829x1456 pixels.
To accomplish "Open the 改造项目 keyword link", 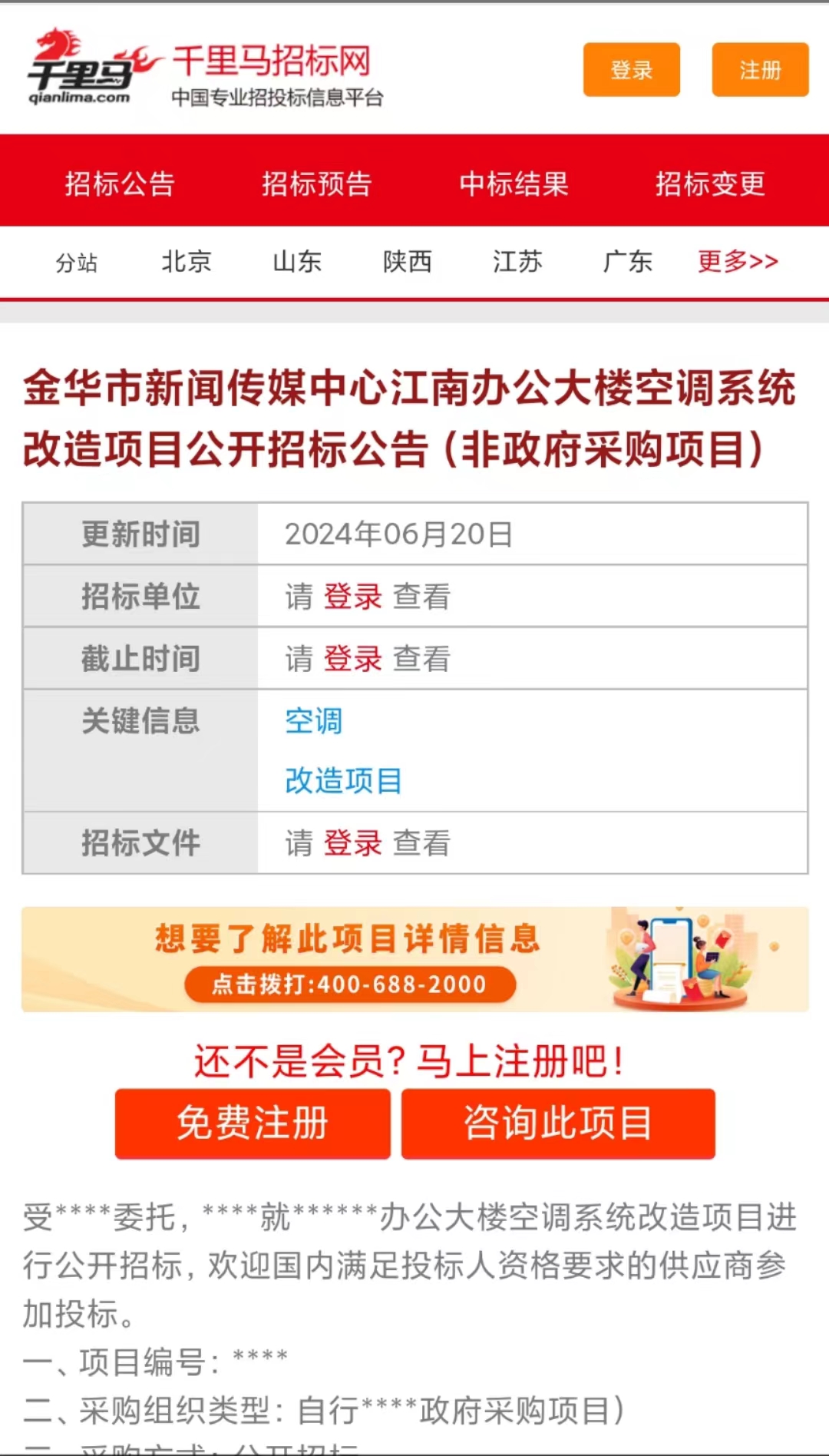I will (343, 781).
